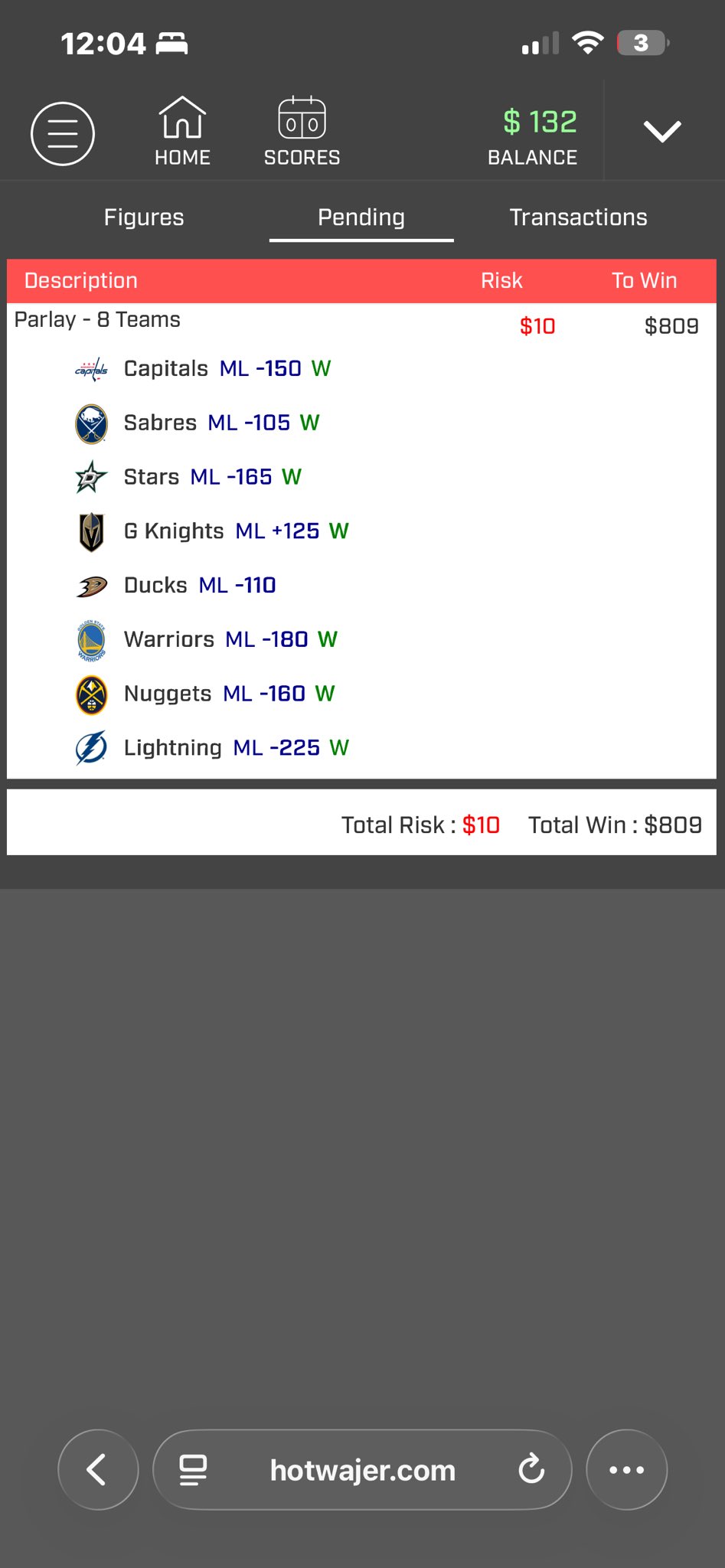Switch to the Transactions tab

point(578,217)
